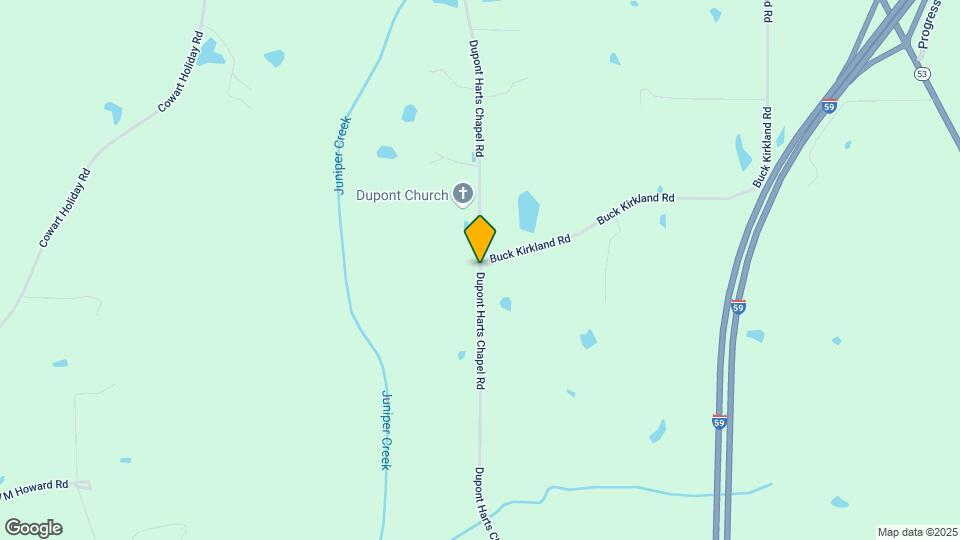This screenshot has height=540, width=960.
Task: Tap the orange location marker pin
Action: tap(480, 239)
